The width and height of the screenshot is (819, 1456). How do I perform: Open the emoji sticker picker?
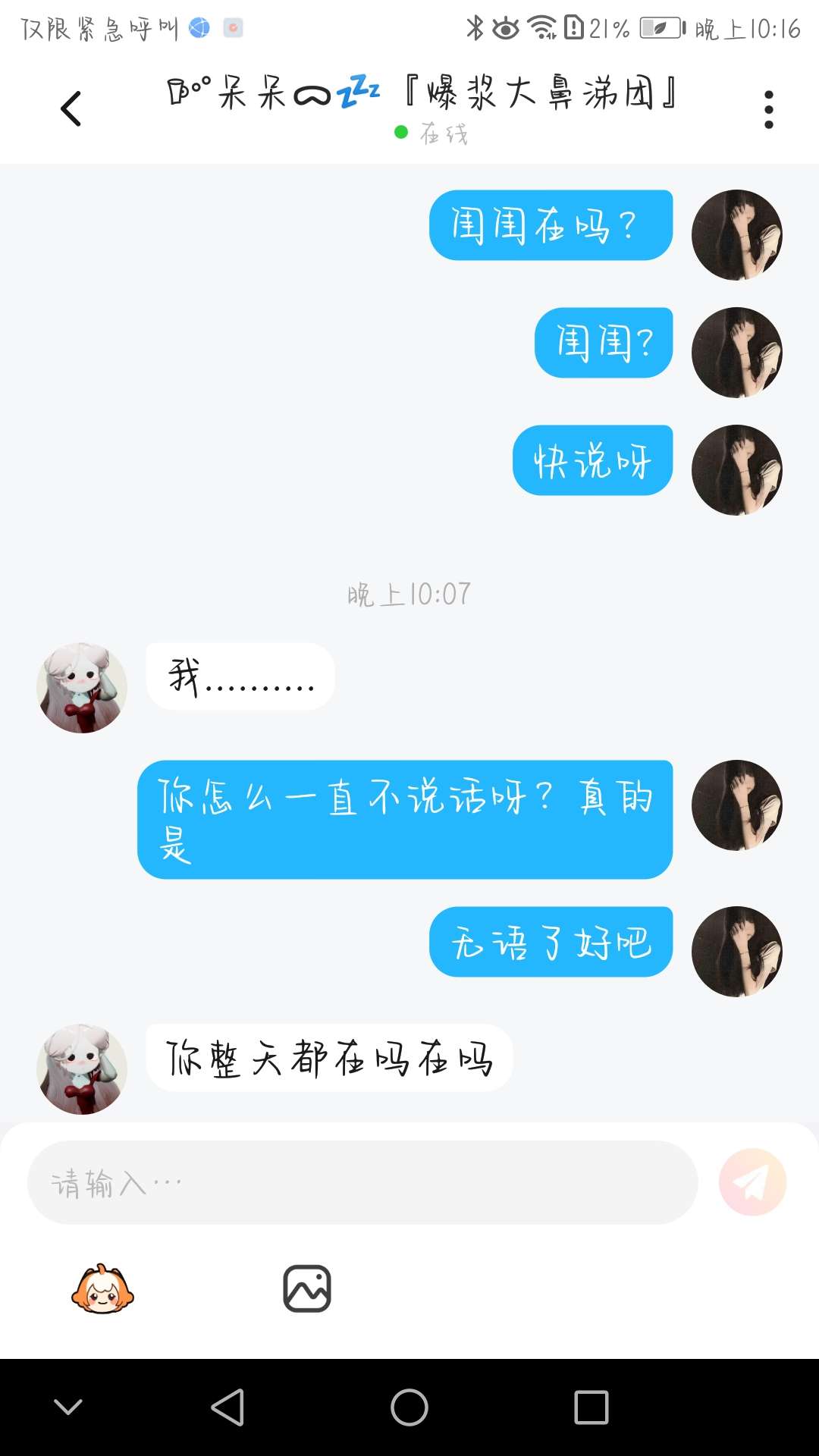(102, 1288)
